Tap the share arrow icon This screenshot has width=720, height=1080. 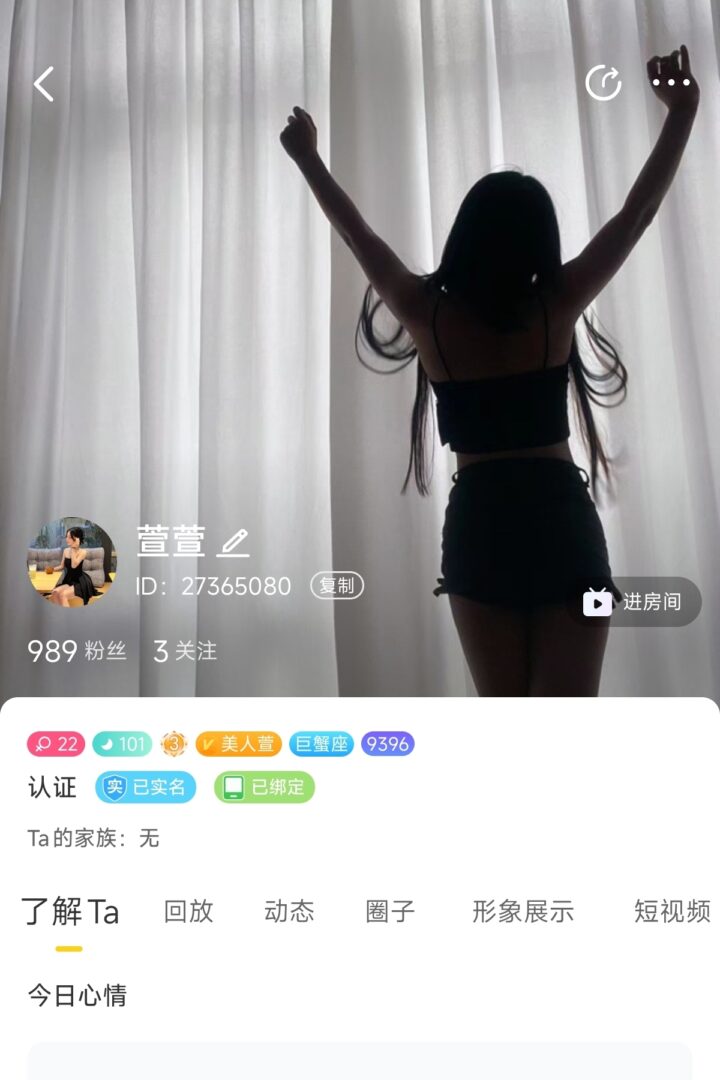coord(603,84)
